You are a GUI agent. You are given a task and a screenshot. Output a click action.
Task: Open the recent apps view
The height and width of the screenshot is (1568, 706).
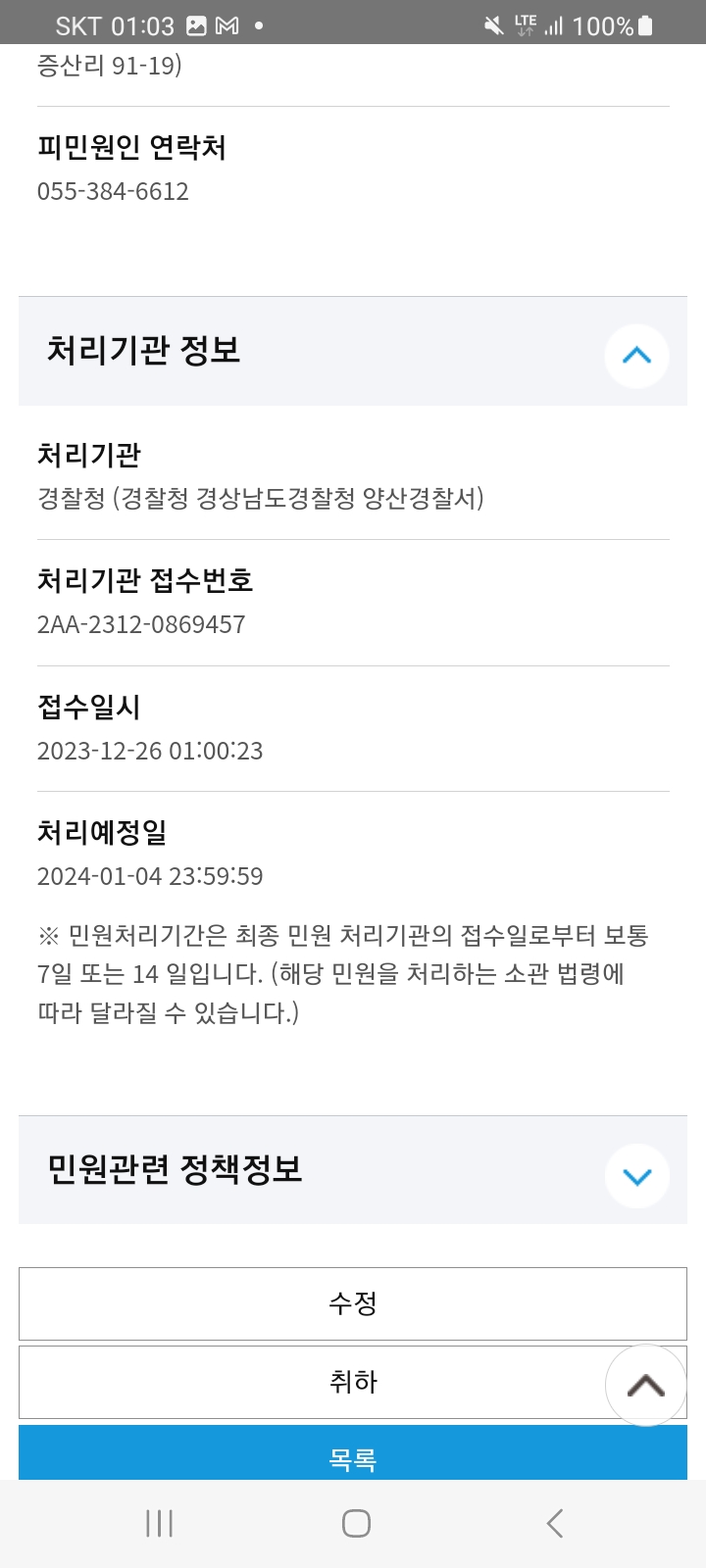pyautogui.click(x=159, y=1523)
